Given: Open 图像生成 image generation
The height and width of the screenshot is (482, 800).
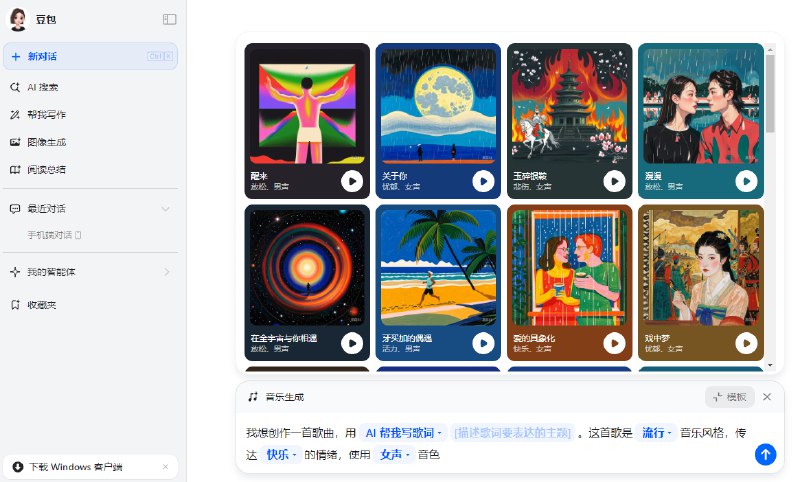Looking at the screenshot, I should (46, 142).
